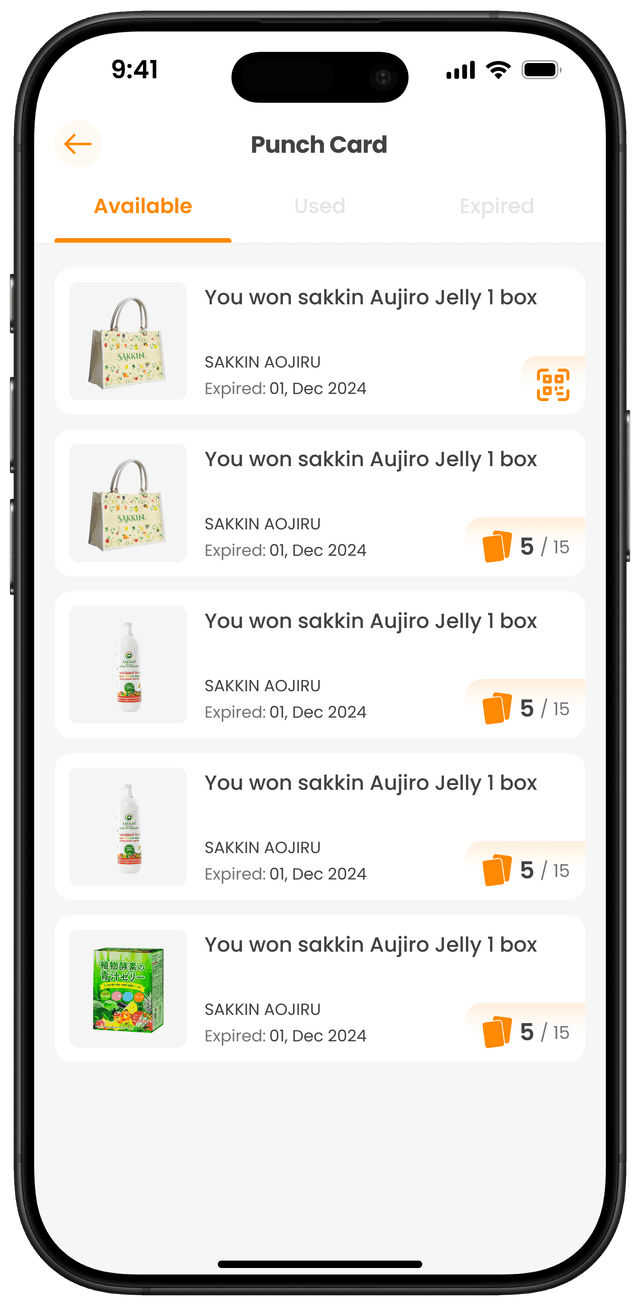Open the tote bag card showing 5 / 15

coord(319,503)
